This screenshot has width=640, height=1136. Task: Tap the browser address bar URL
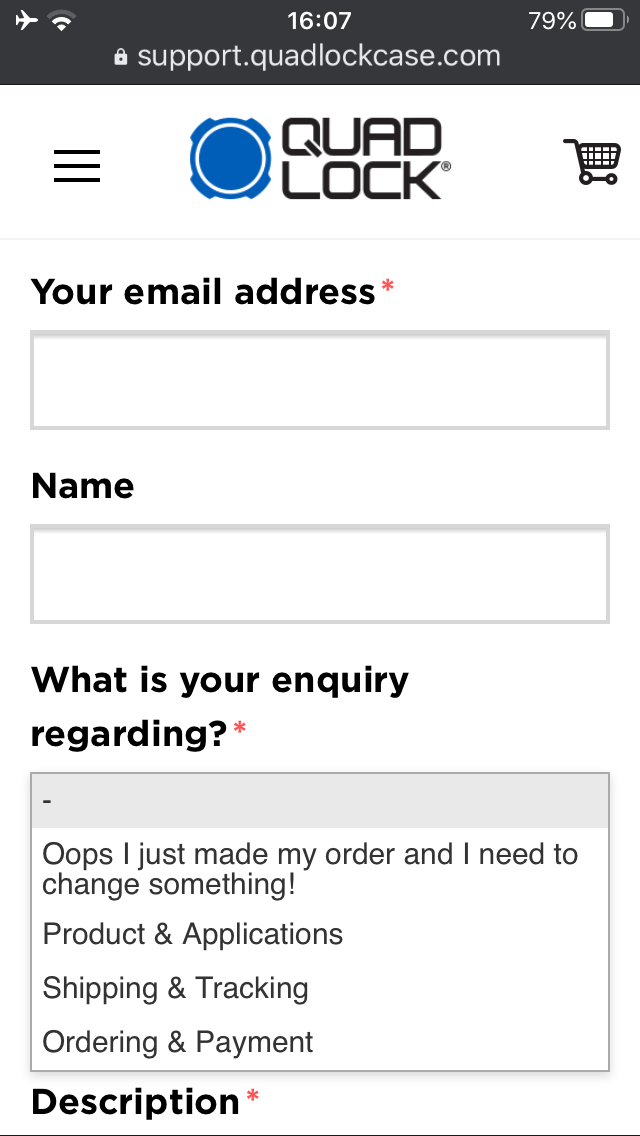coord(318,56)
